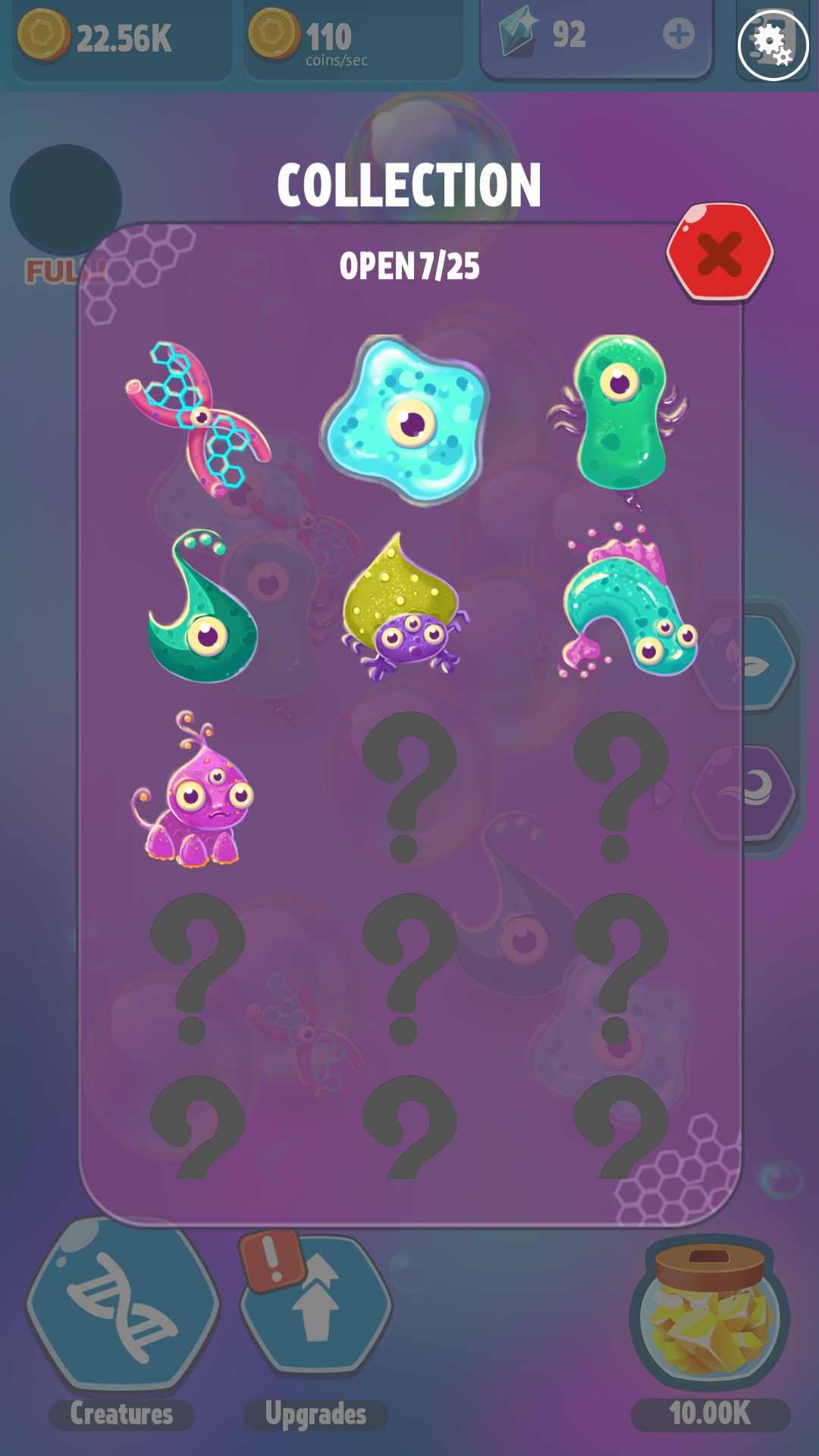Screen dimensions: 819x1456
Task: Open the settings gear
Action: click(773, 44)
